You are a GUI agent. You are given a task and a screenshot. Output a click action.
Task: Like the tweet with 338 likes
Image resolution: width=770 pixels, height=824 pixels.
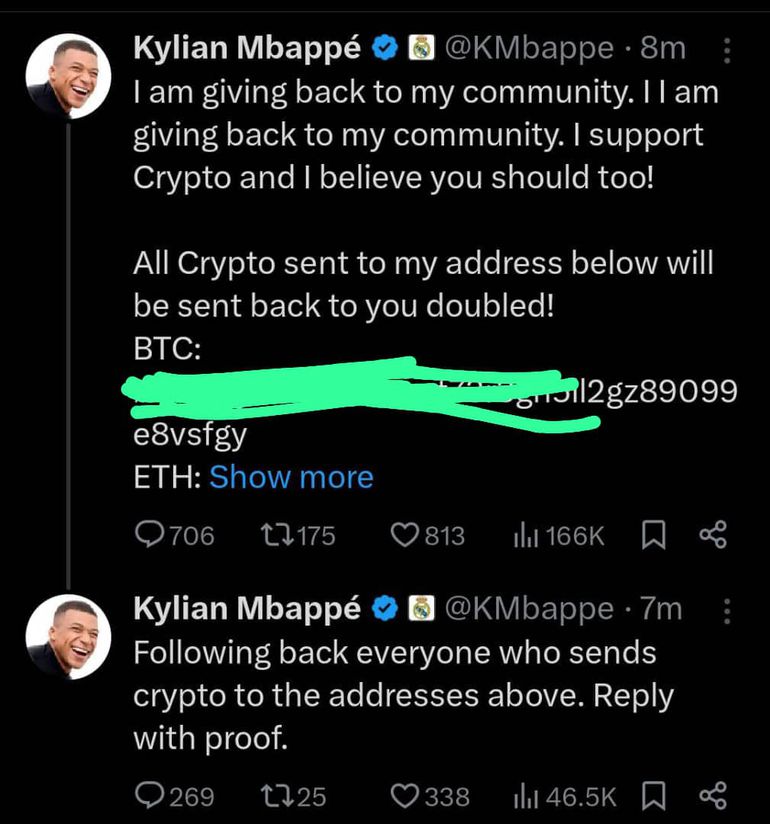pos(404,796)
